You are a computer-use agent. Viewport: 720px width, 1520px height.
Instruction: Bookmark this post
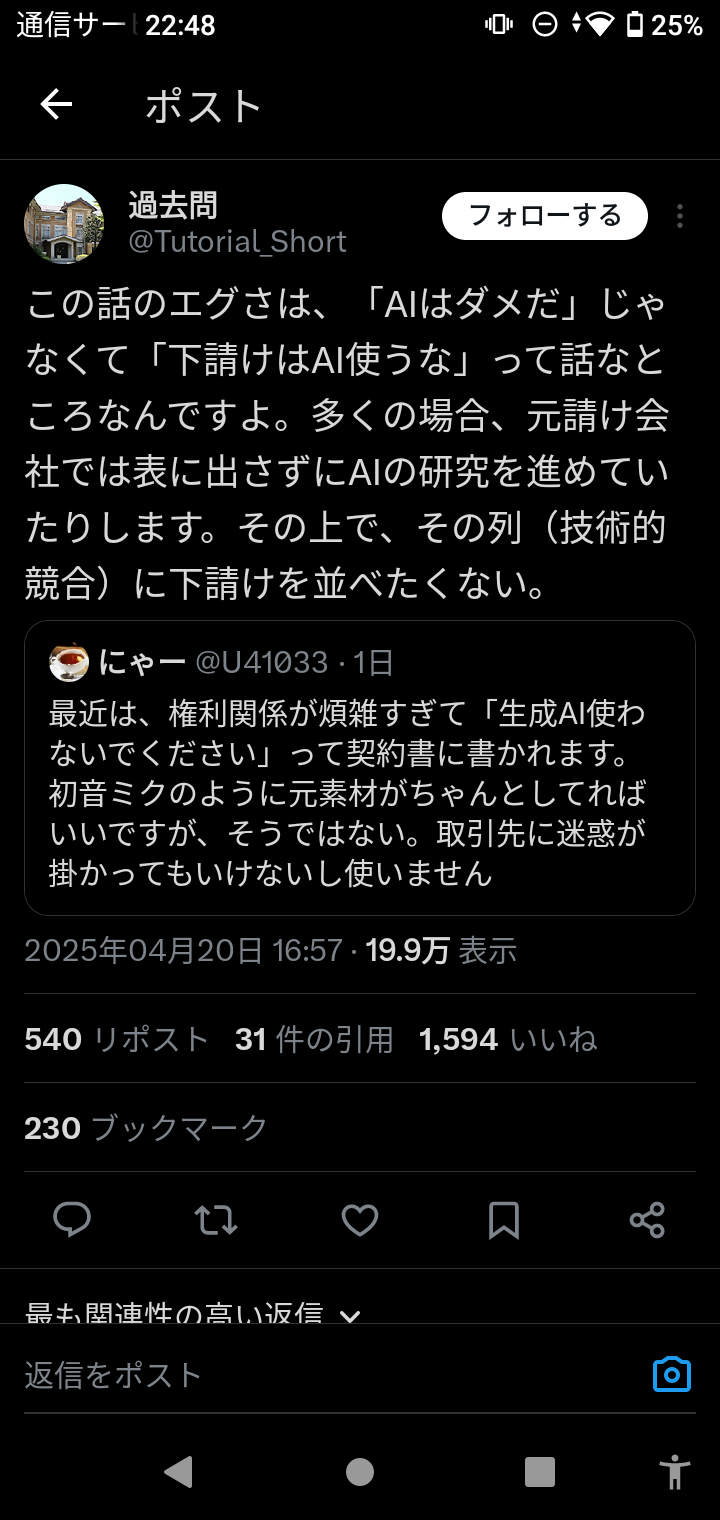(x=503, y=1220)
